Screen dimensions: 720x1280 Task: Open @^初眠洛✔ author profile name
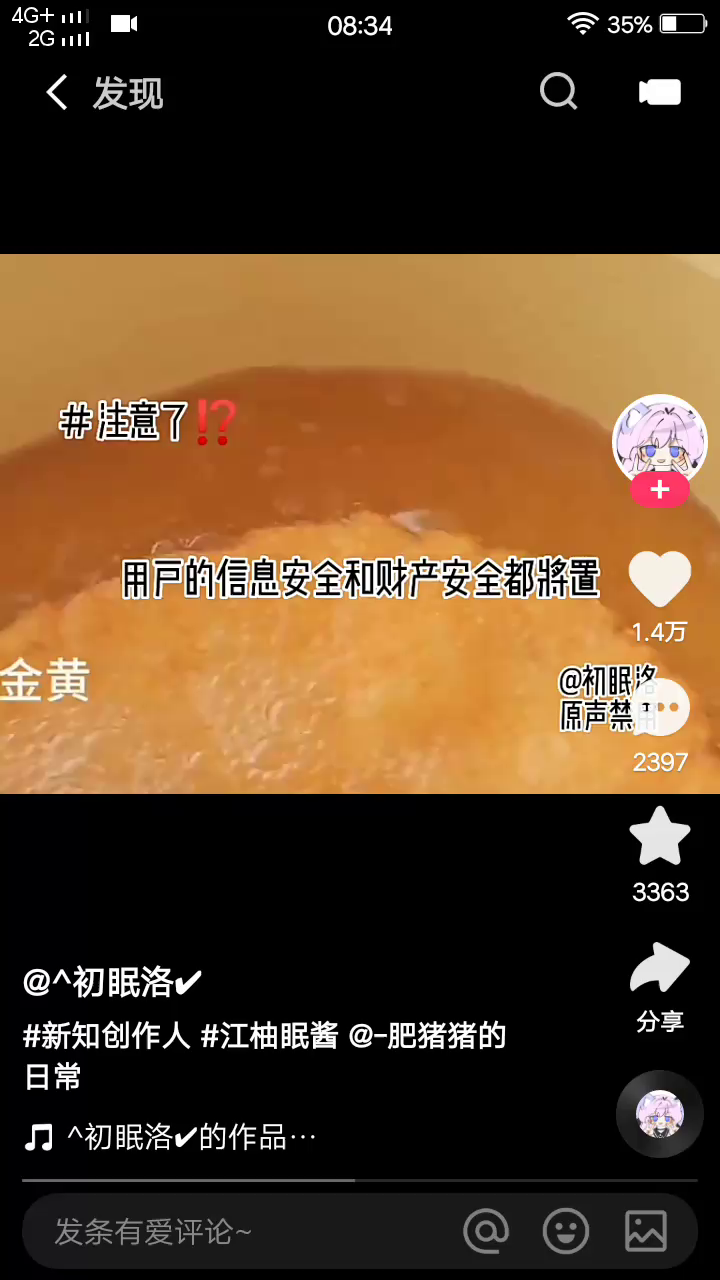coord(112,983)
